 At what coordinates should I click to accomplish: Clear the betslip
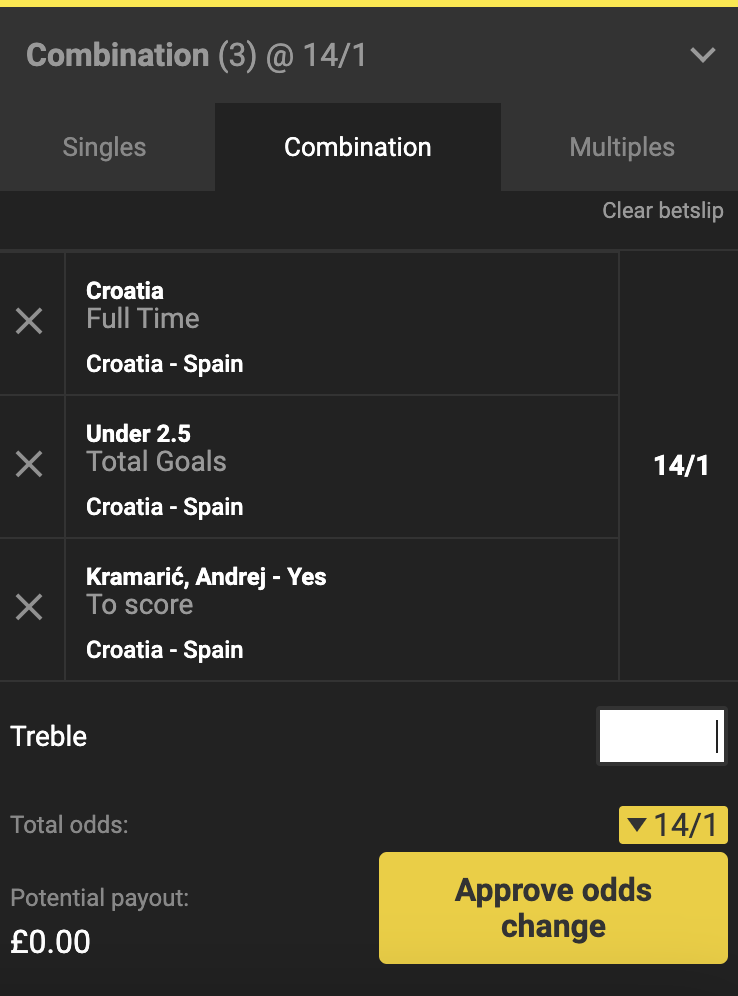tap(662, 211)
